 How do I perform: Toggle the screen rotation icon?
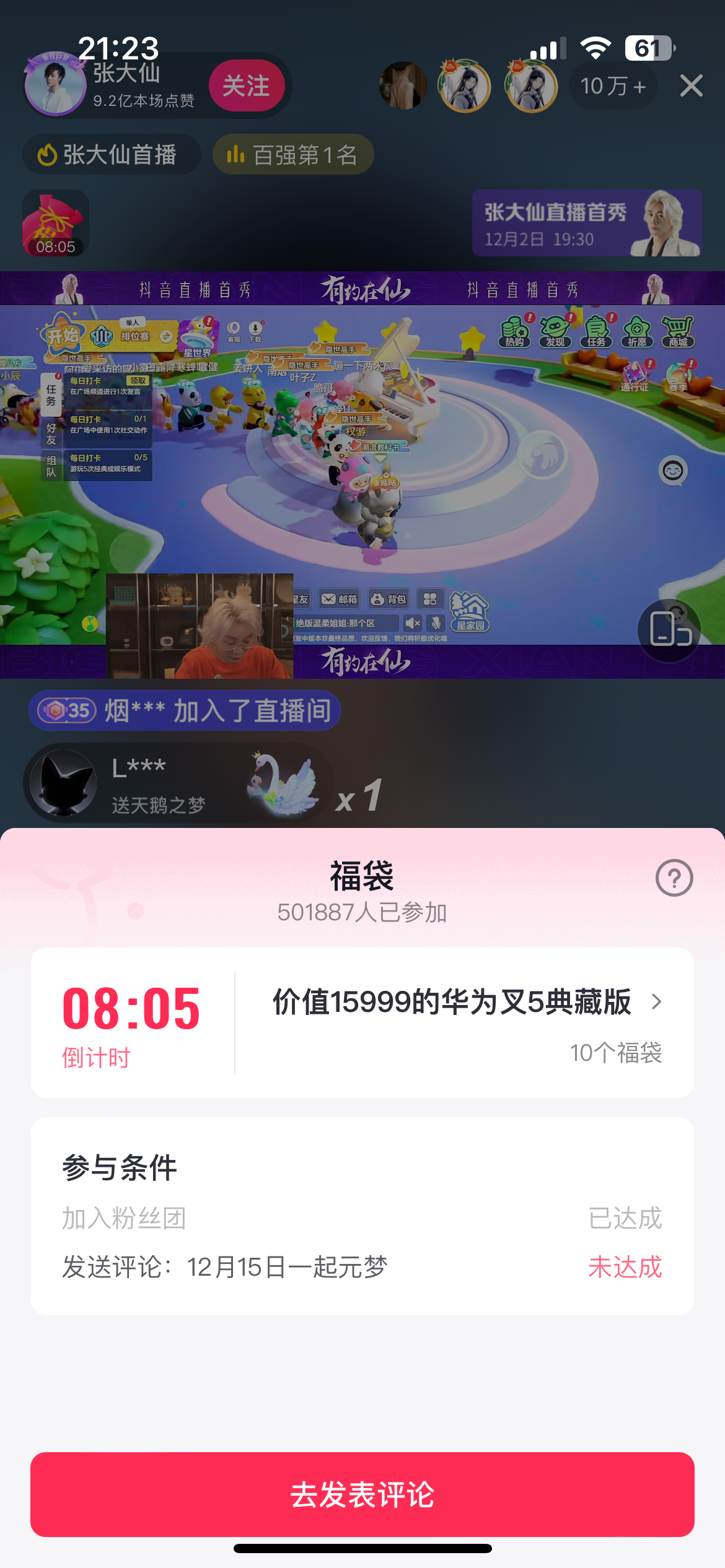[x=669, y=630]
